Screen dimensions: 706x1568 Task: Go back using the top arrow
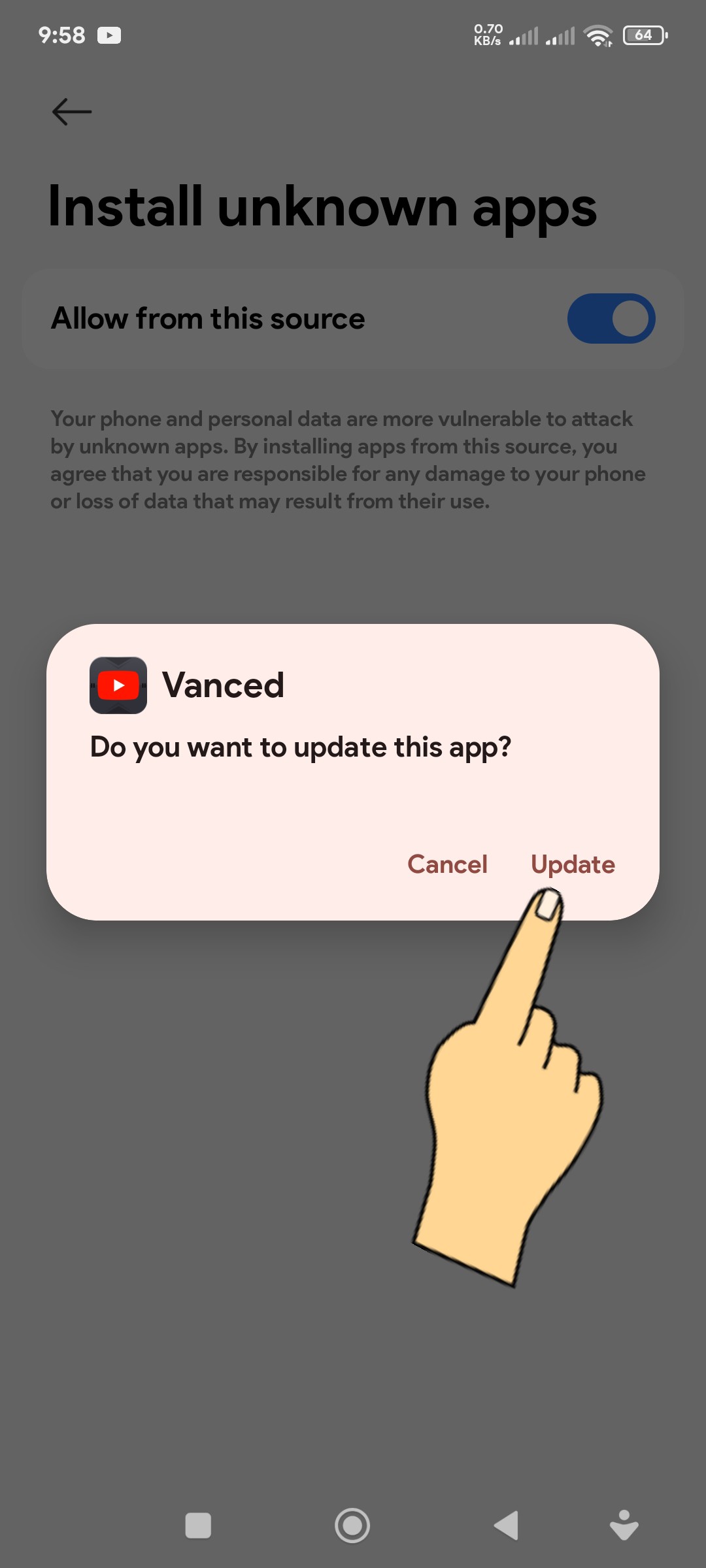(x=72, y=112)
